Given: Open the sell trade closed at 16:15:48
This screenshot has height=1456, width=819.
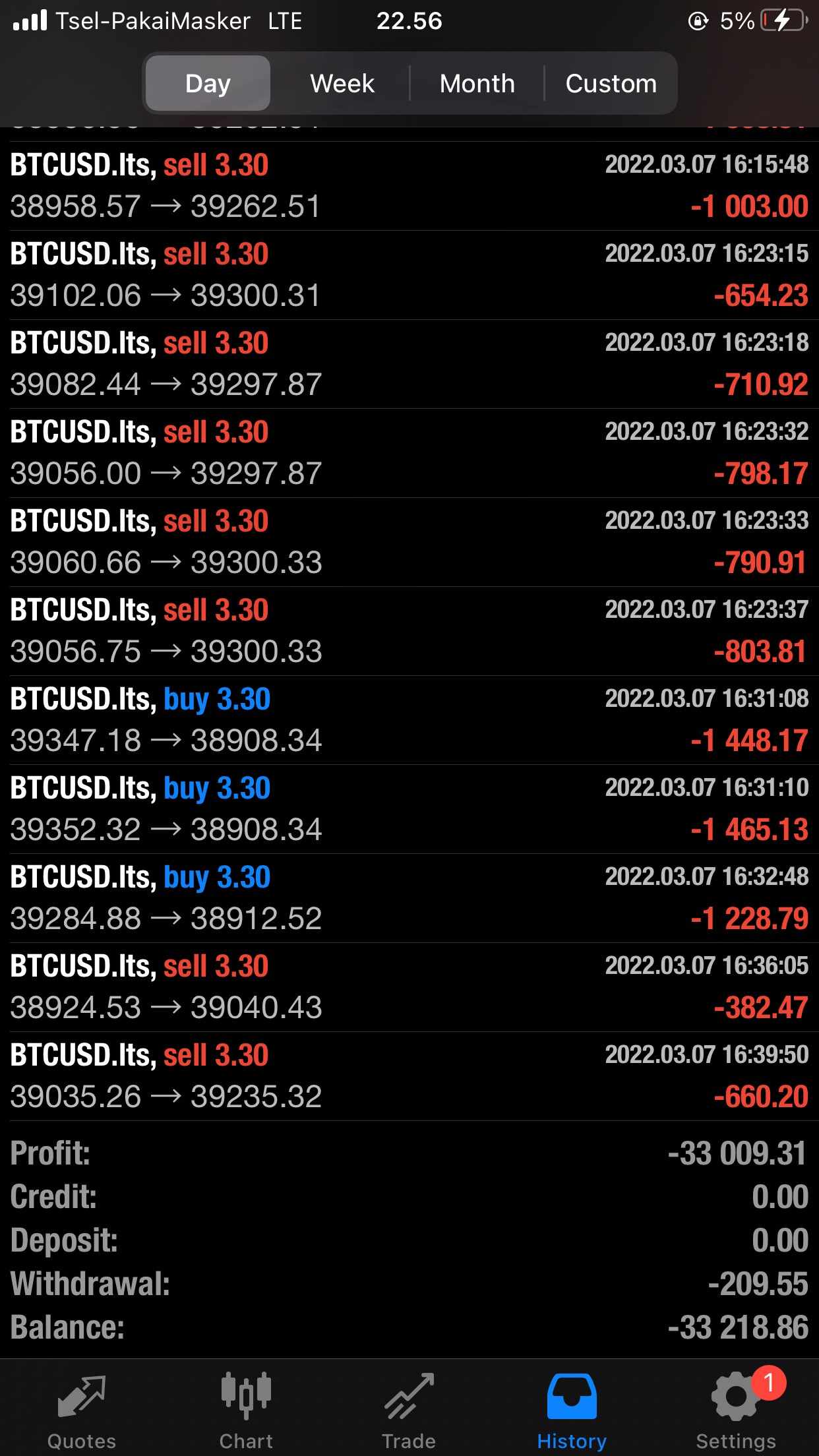Looking at the screenshot, I should pyautogui.click(x=409, y=186).
